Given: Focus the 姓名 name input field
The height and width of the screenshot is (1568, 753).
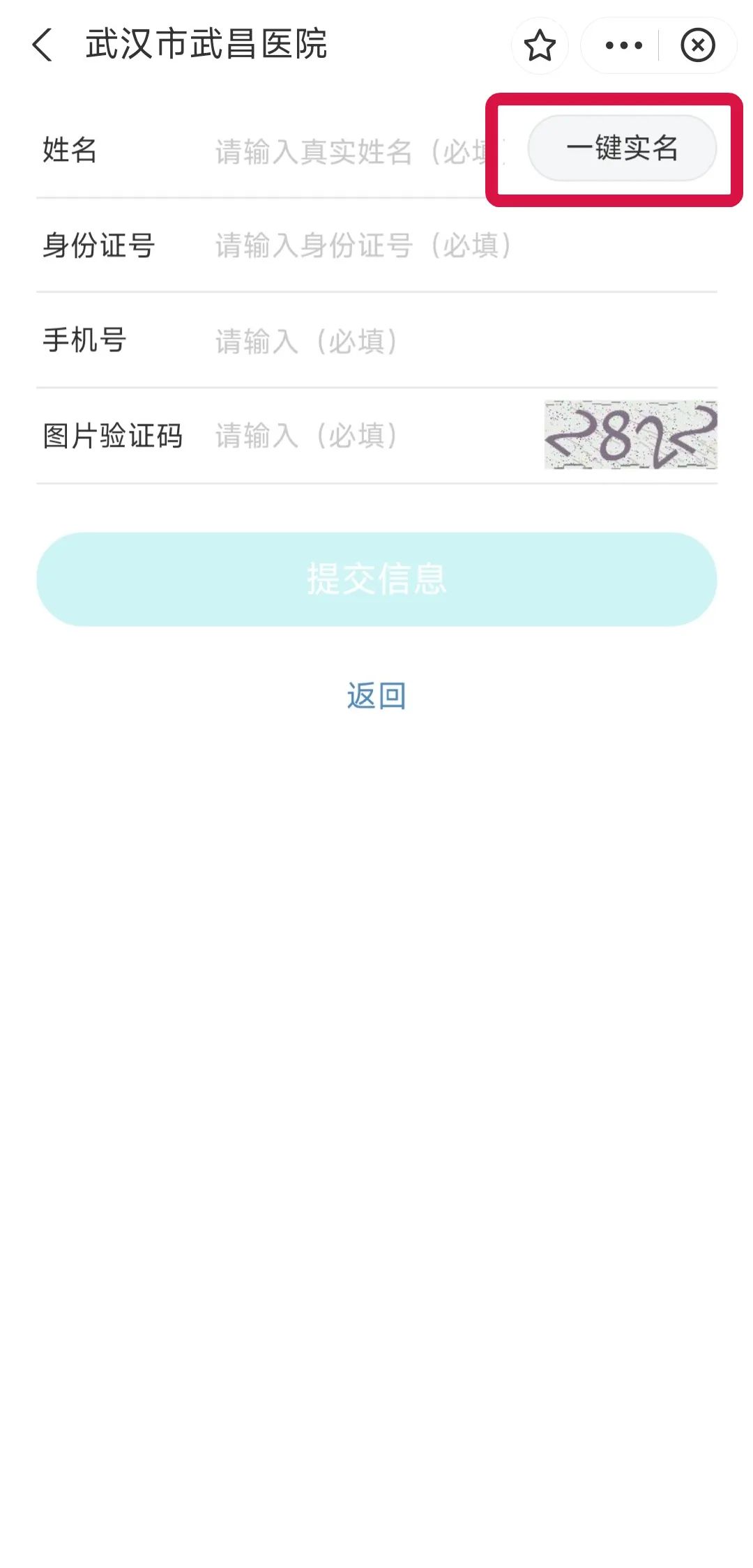Looking at the screenshot, I should pyautogui.click(x=359, y=151).
